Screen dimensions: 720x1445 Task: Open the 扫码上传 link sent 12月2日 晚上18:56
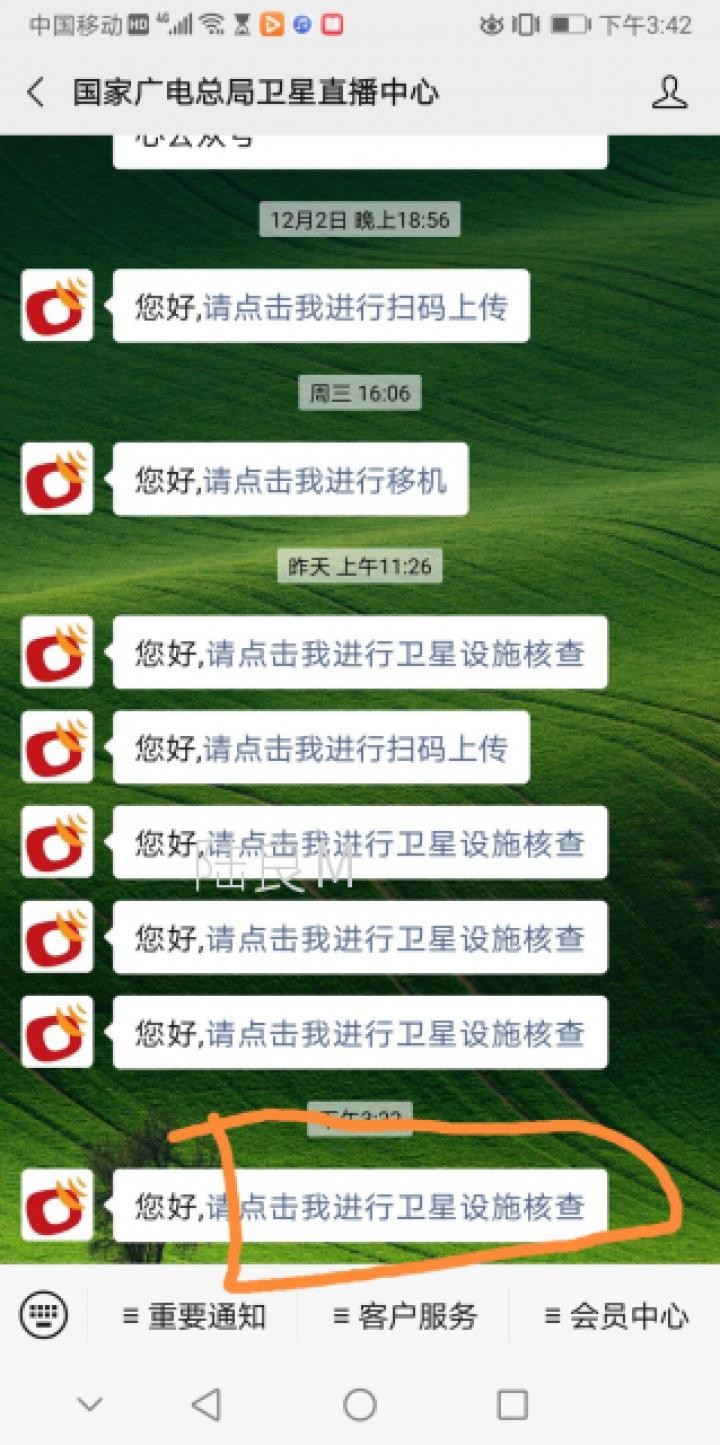pos(355,307)
